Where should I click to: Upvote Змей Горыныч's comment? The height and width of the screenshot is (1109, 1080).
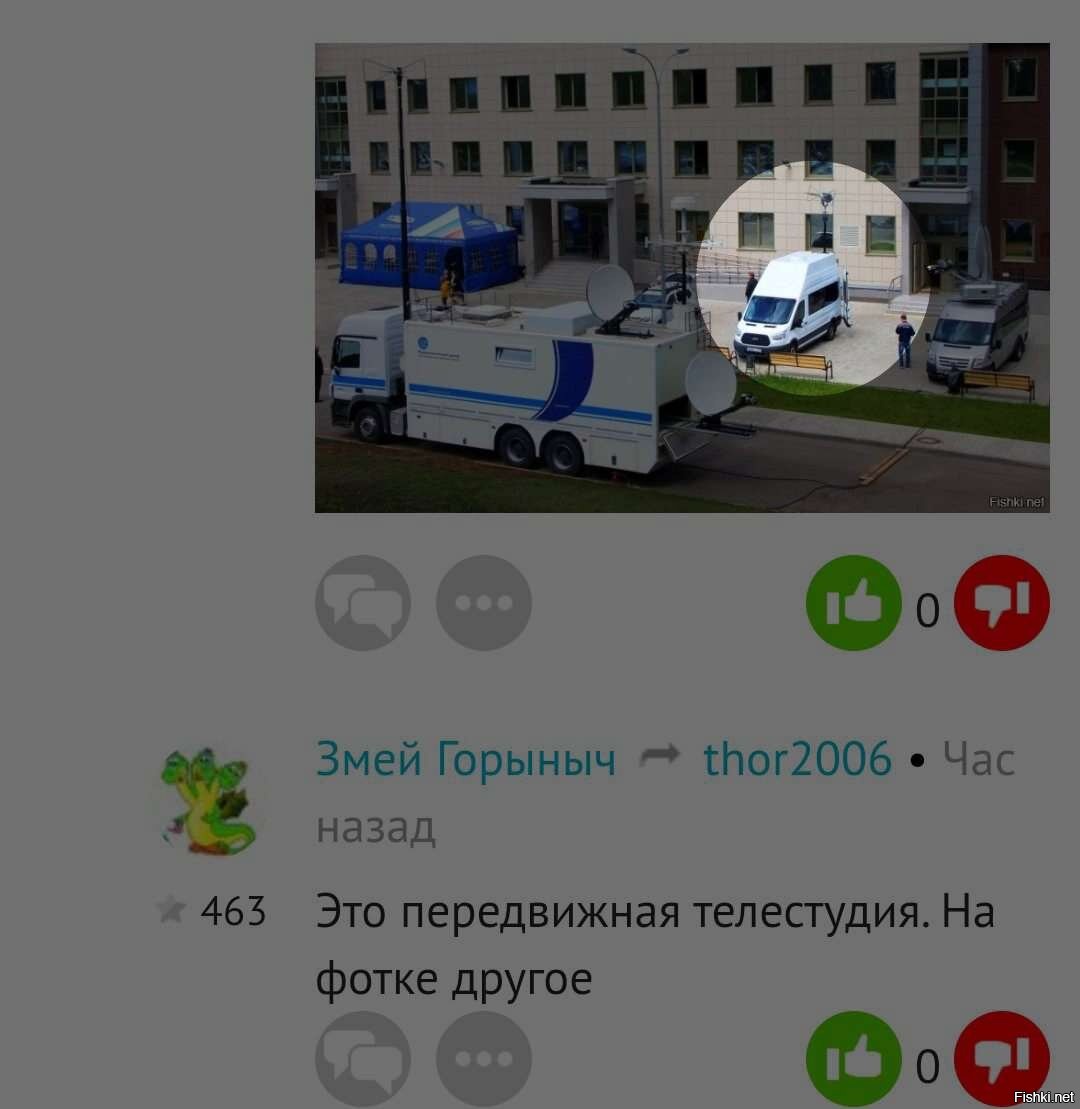pyautogui.click(x=854, y=1058)
